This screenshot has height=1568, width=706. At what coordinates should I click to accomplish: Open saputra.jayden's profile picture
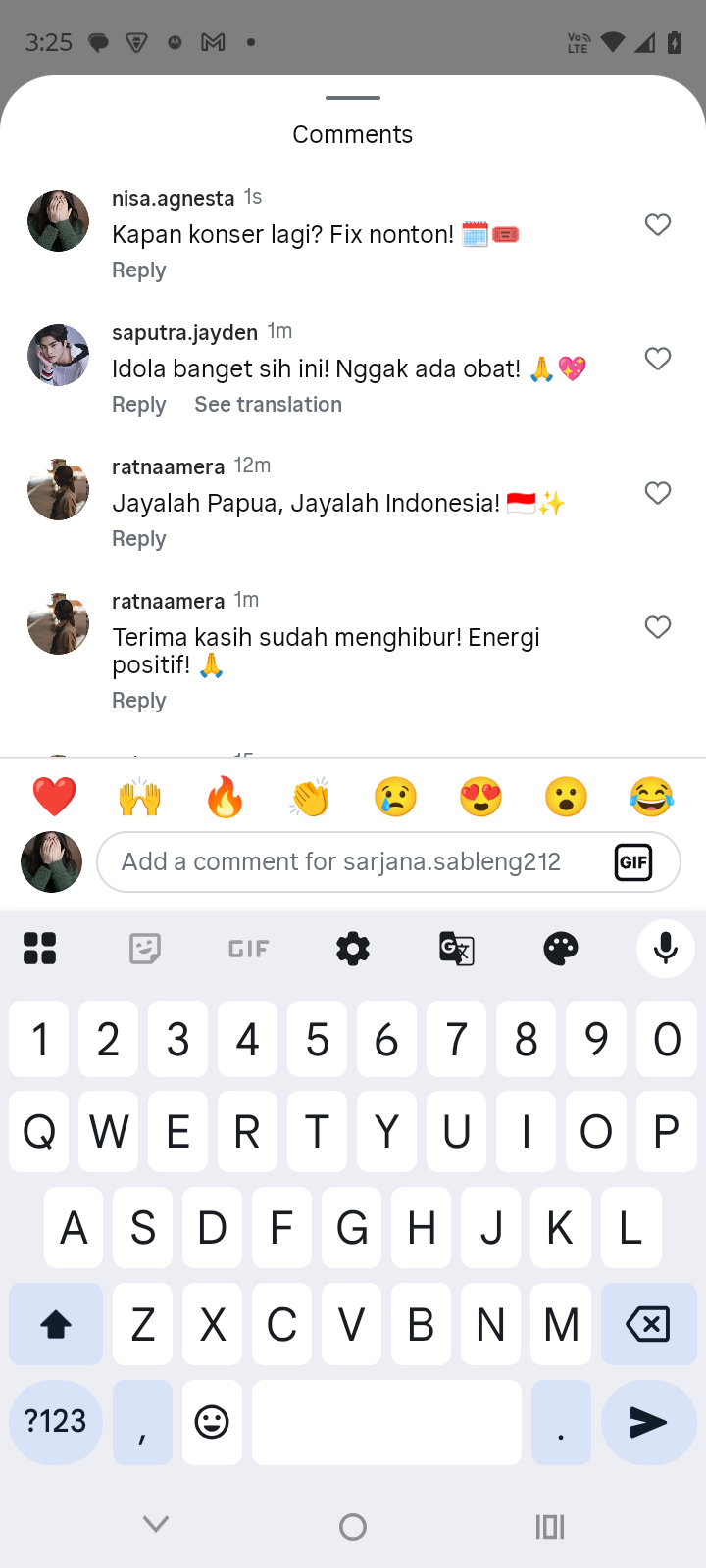click(x=58, y=356)
